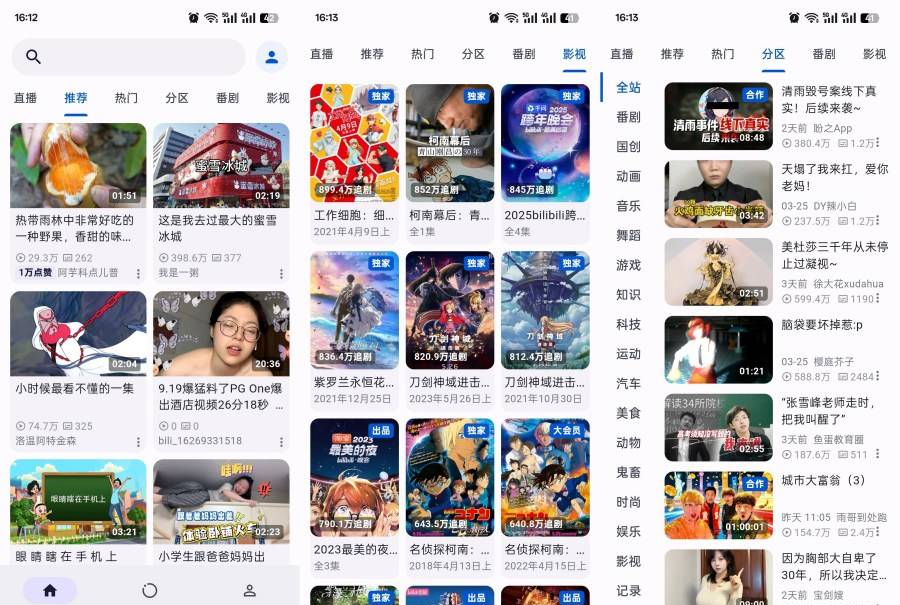The width and height of the screenshot is (900, 605).
Task: Choose the 游戏 category in the sidebar
Action: (628, 265)
